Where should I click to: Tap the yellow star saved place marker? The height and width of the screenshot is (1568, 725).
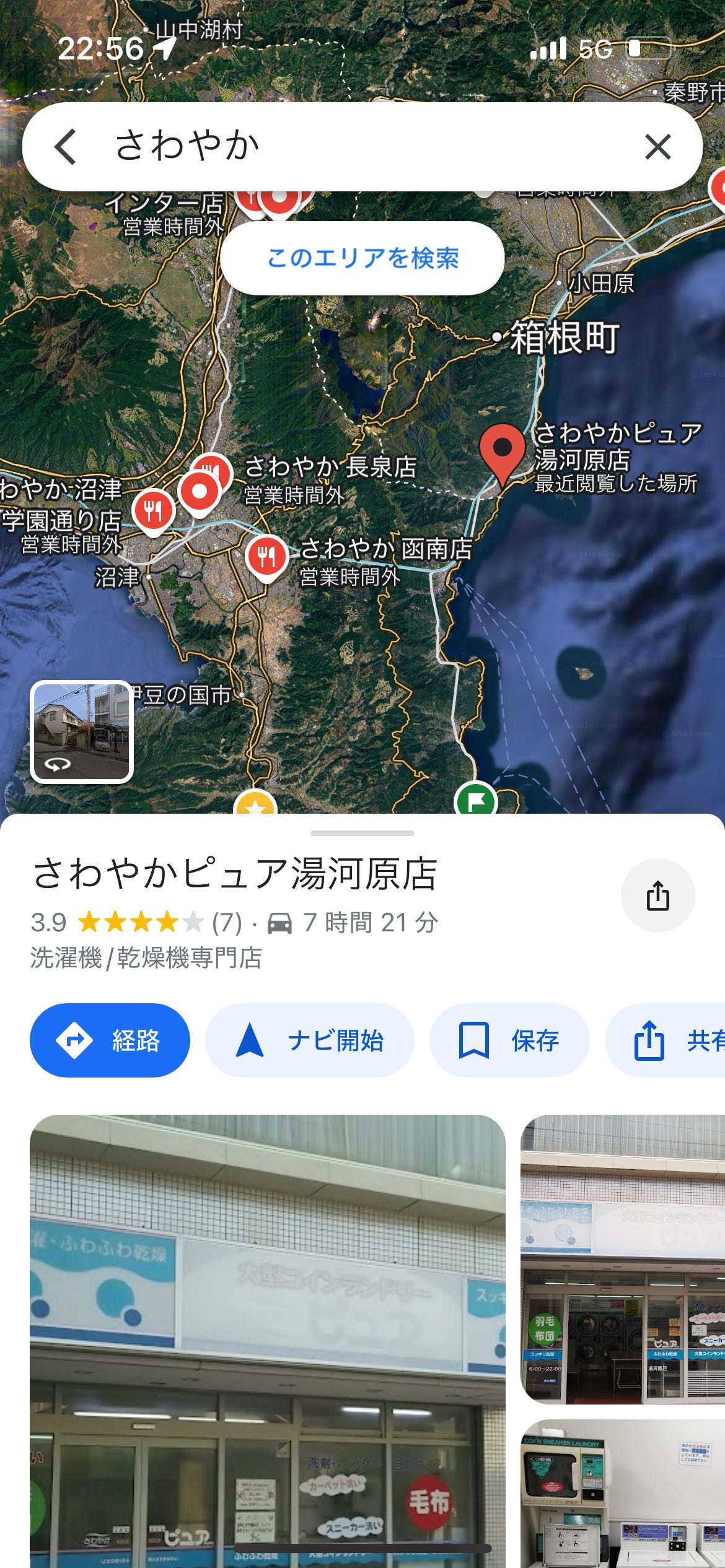(255, 804)
